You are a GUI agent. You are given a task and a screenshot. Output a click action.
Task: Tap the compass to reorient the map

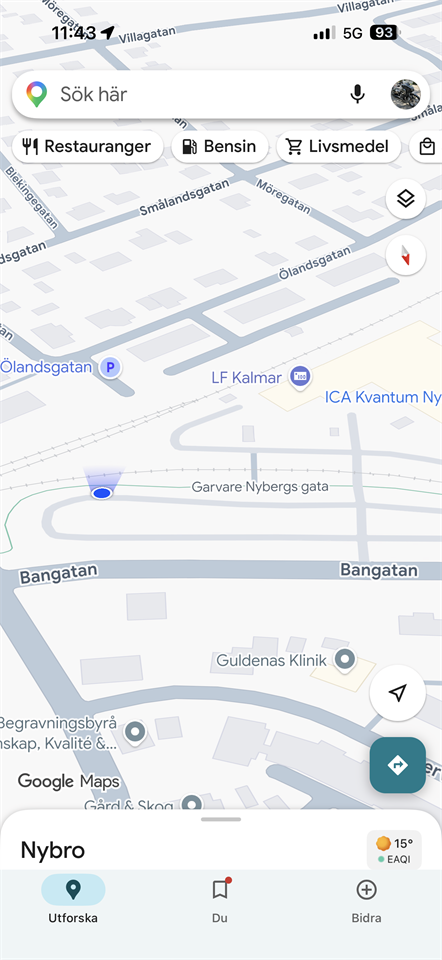pos(406,255)
